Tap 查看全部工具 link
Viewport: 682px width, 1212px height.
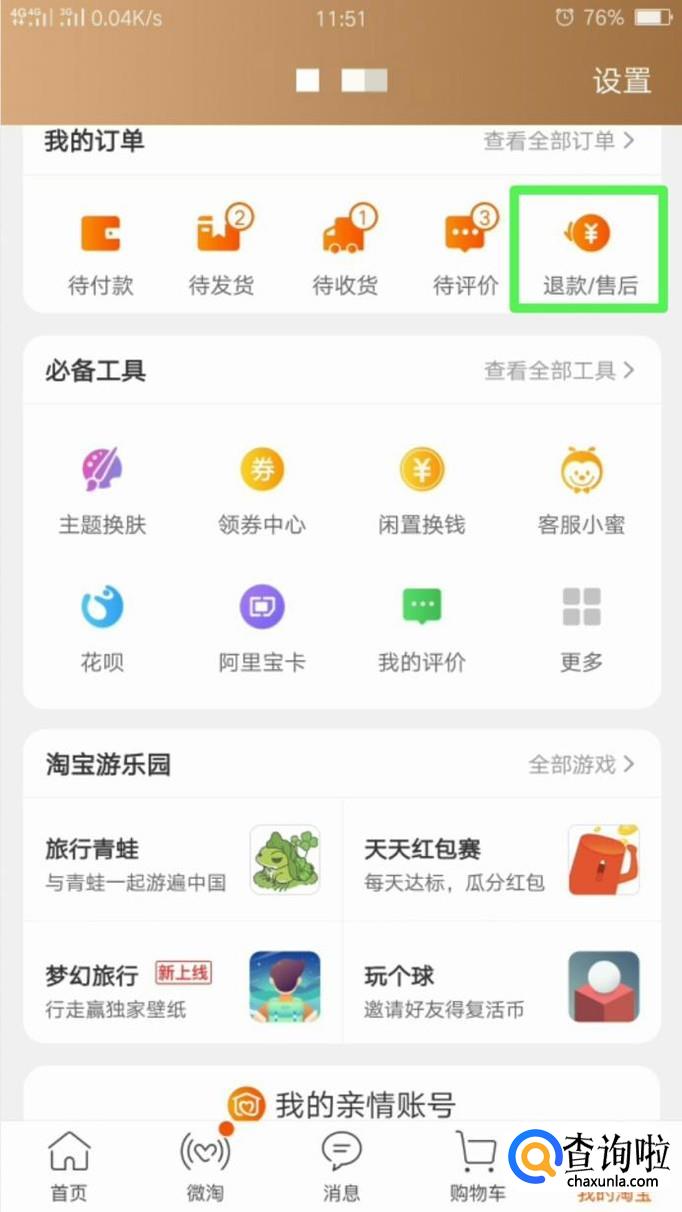[x=558, y=371]
